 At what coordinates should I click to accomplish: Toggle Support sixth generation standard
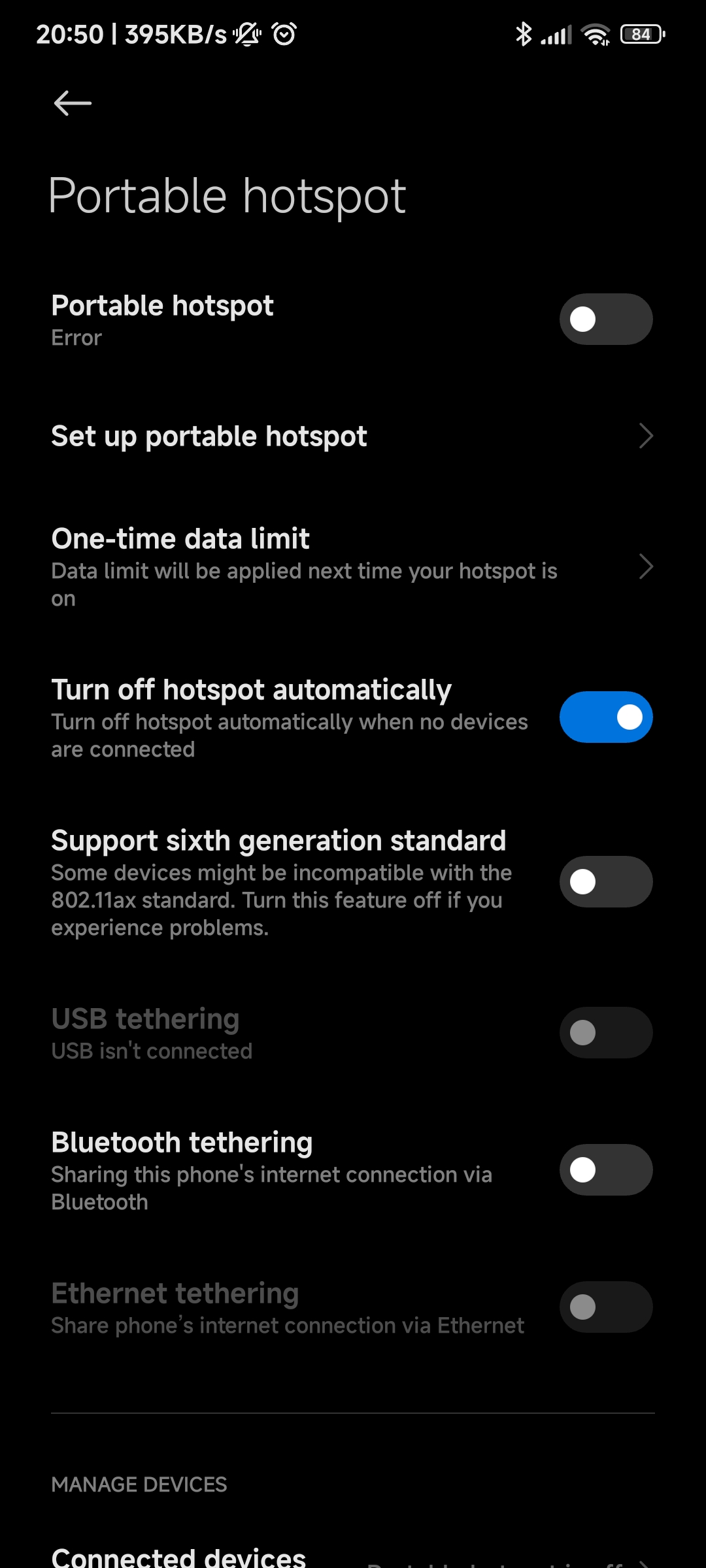606,882
